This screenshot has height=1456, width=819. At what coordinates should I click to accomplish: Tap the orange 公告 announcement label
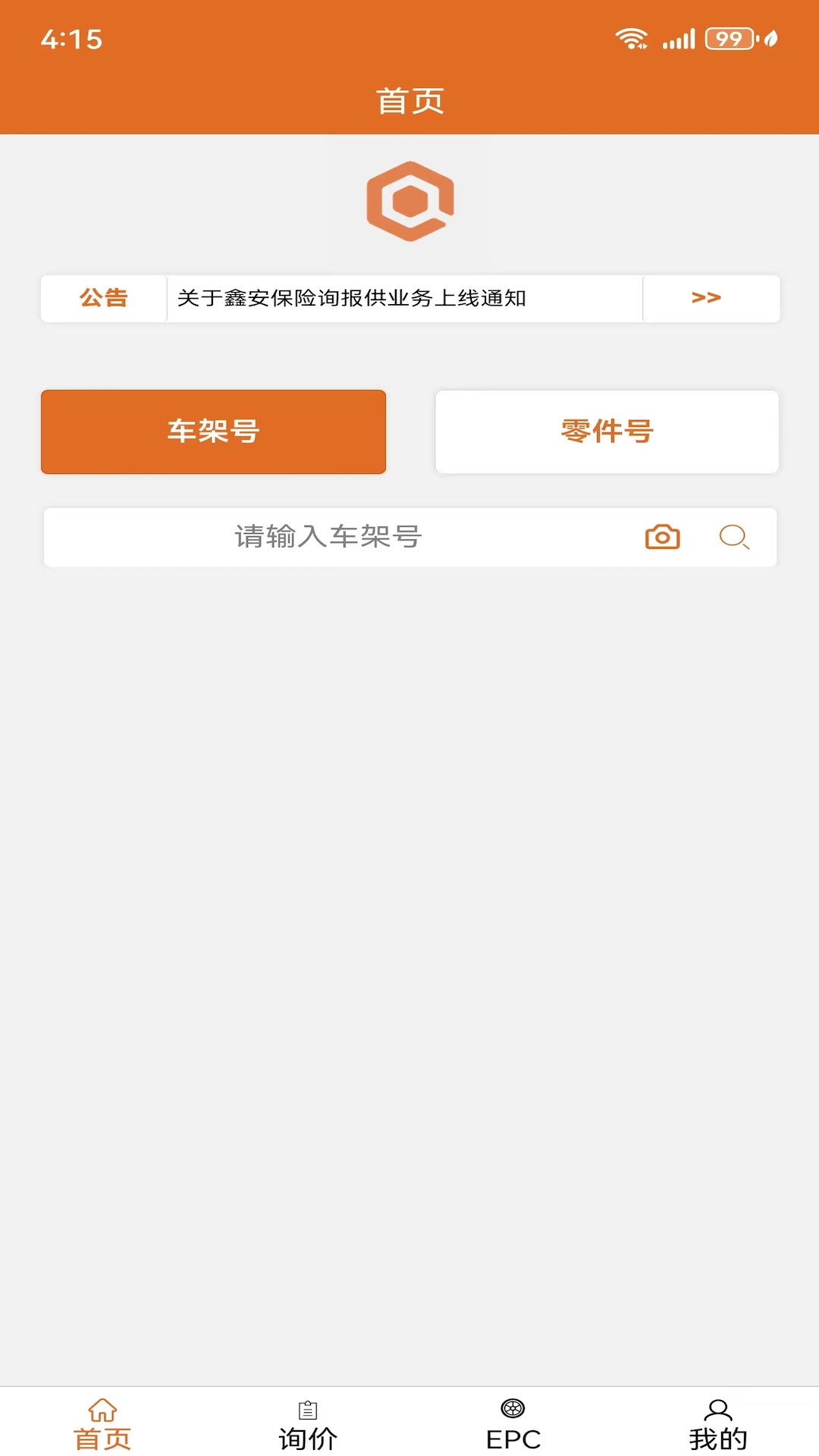point(104,298)
